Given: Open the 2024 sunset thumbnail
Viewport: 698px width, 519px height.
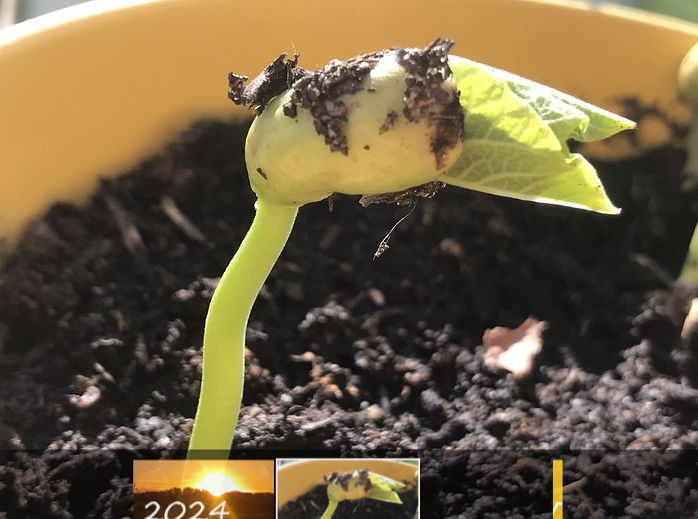Looking at the screenshot, I should pos(204,489).
